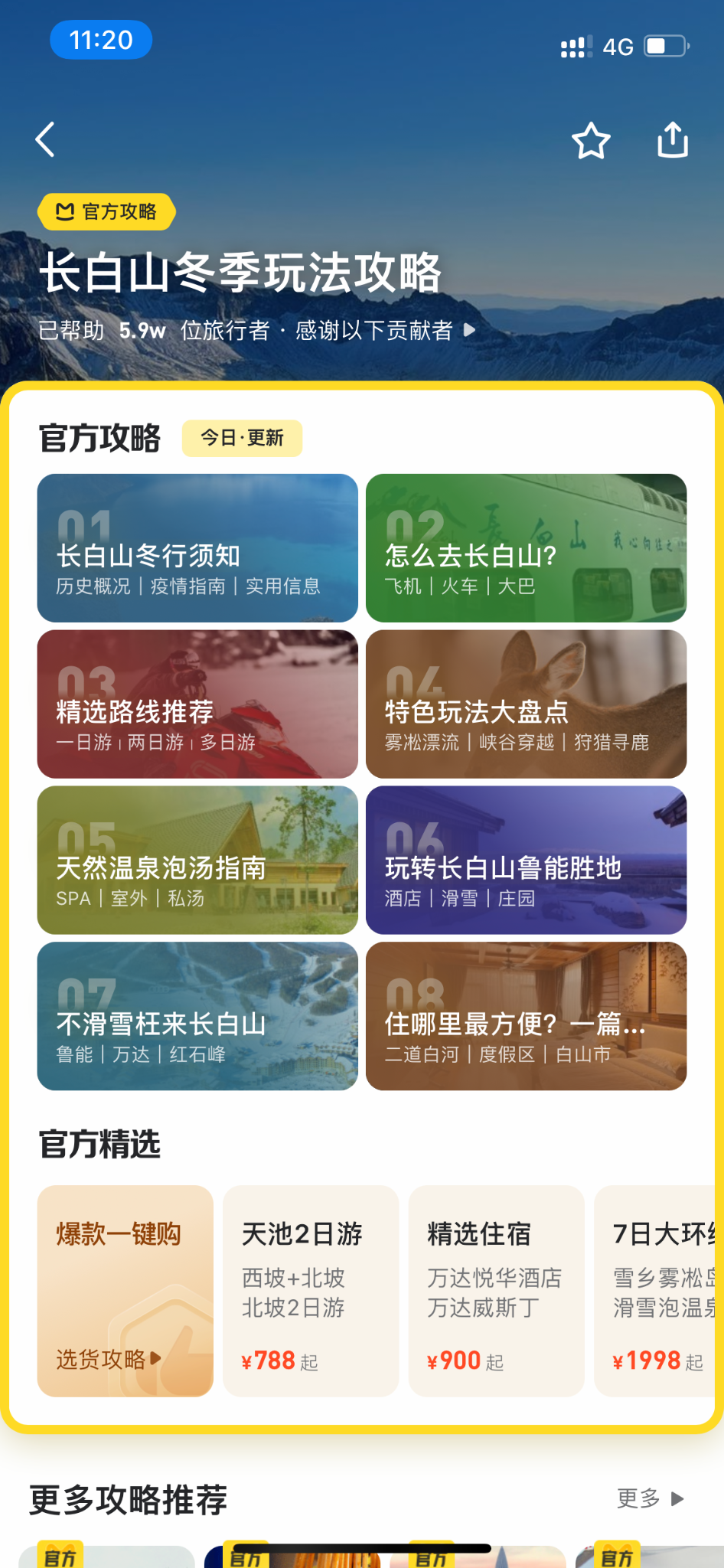Go back using the back arrow
724x1568 pixels.
click(46, 140)
